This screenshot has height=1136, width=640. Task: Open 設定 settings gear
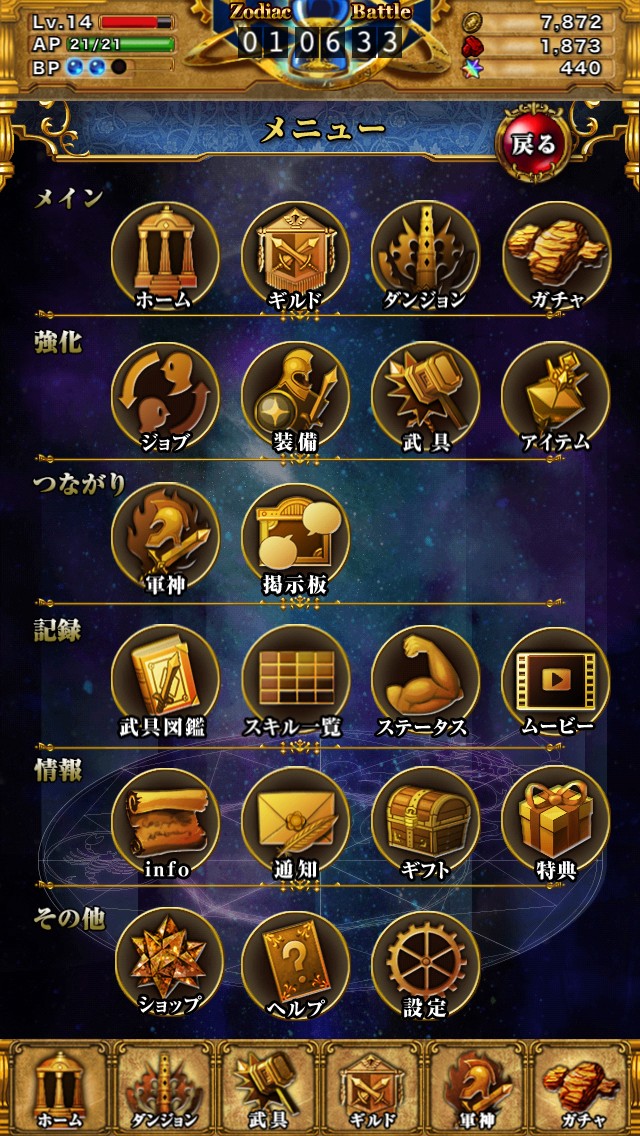coord(425,963)
